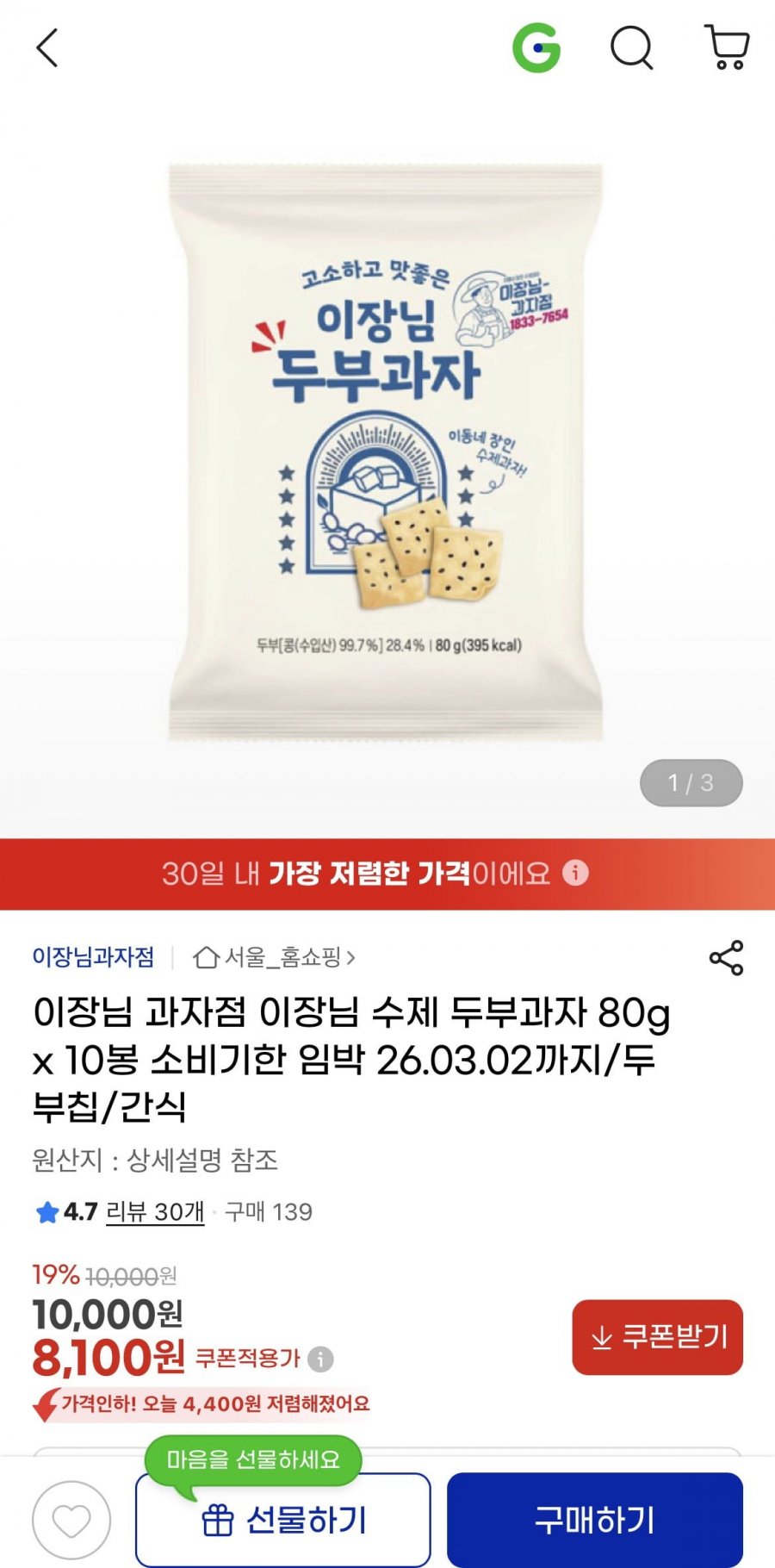The image size is (775, 1568).
Task: Open Gmarket home via the G logo
Action: pyautogui.click(x=536, y=47)
